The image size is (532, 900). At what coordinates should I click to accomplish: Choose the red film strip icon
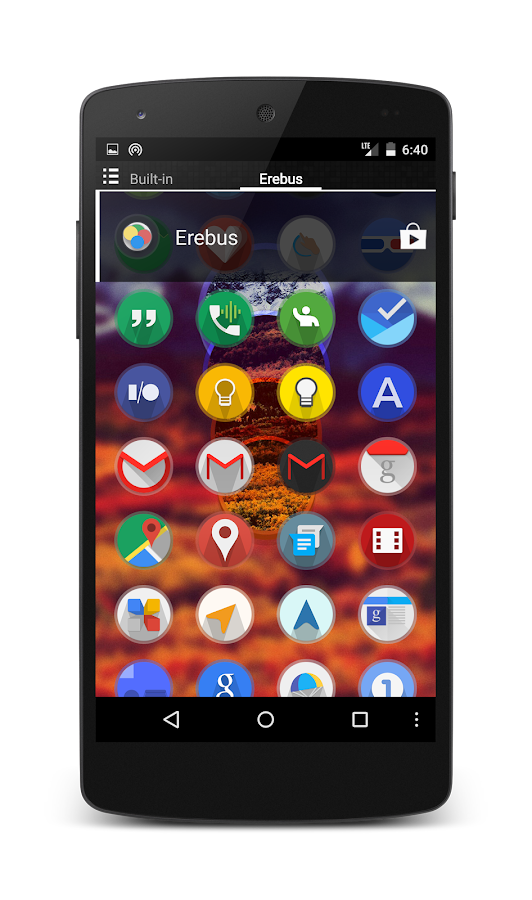[387, 541]
